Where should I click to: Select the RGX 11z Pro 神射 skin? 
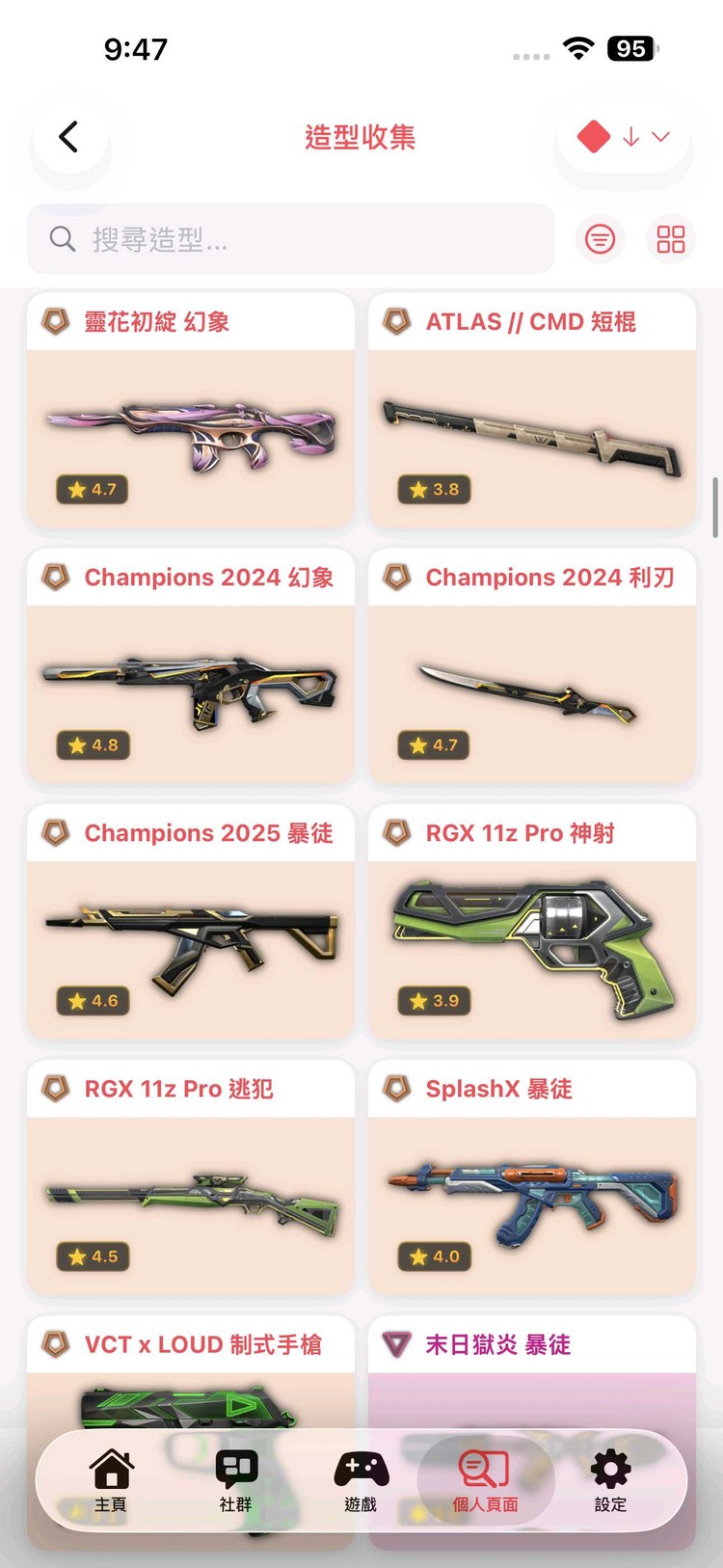[532, 922]
